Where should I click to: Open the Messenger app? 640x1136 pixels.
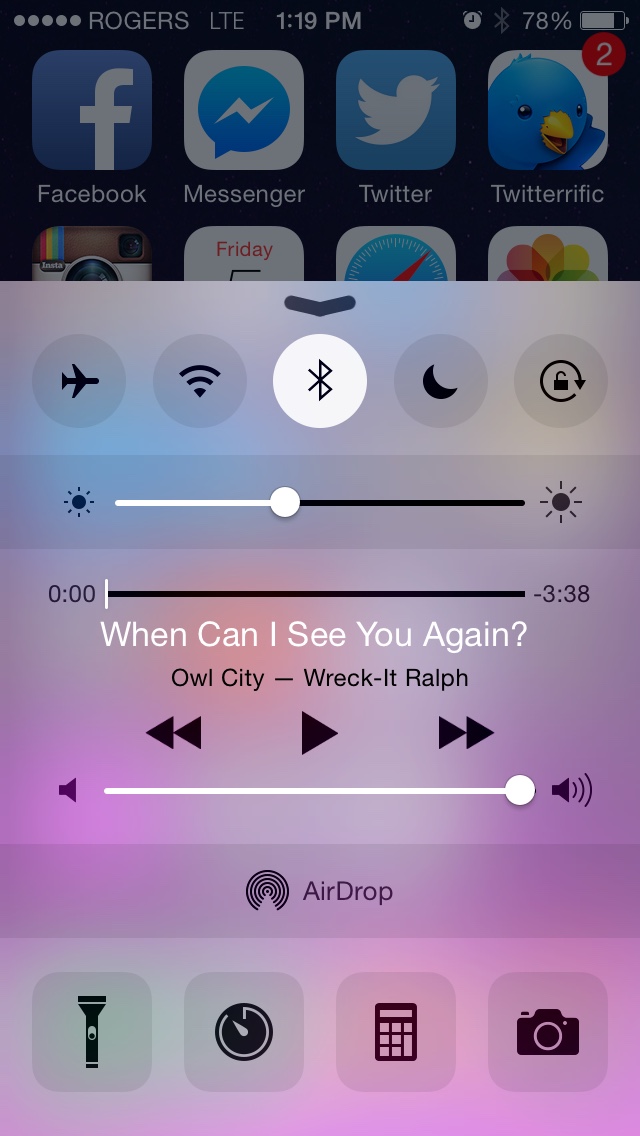[x=244, y=110]
